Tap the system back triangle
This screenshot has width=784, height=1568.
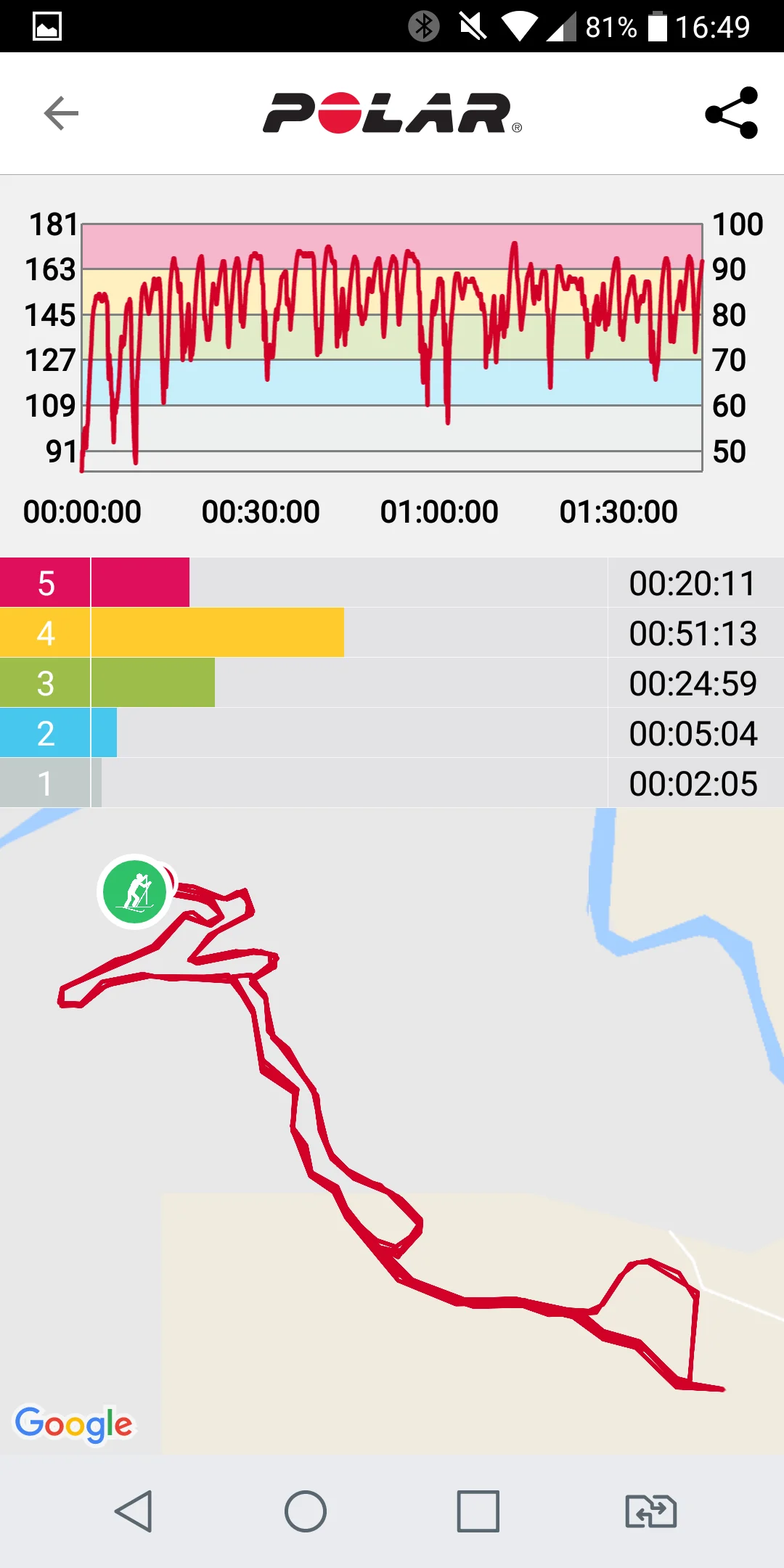click(x=134, y=1511)
